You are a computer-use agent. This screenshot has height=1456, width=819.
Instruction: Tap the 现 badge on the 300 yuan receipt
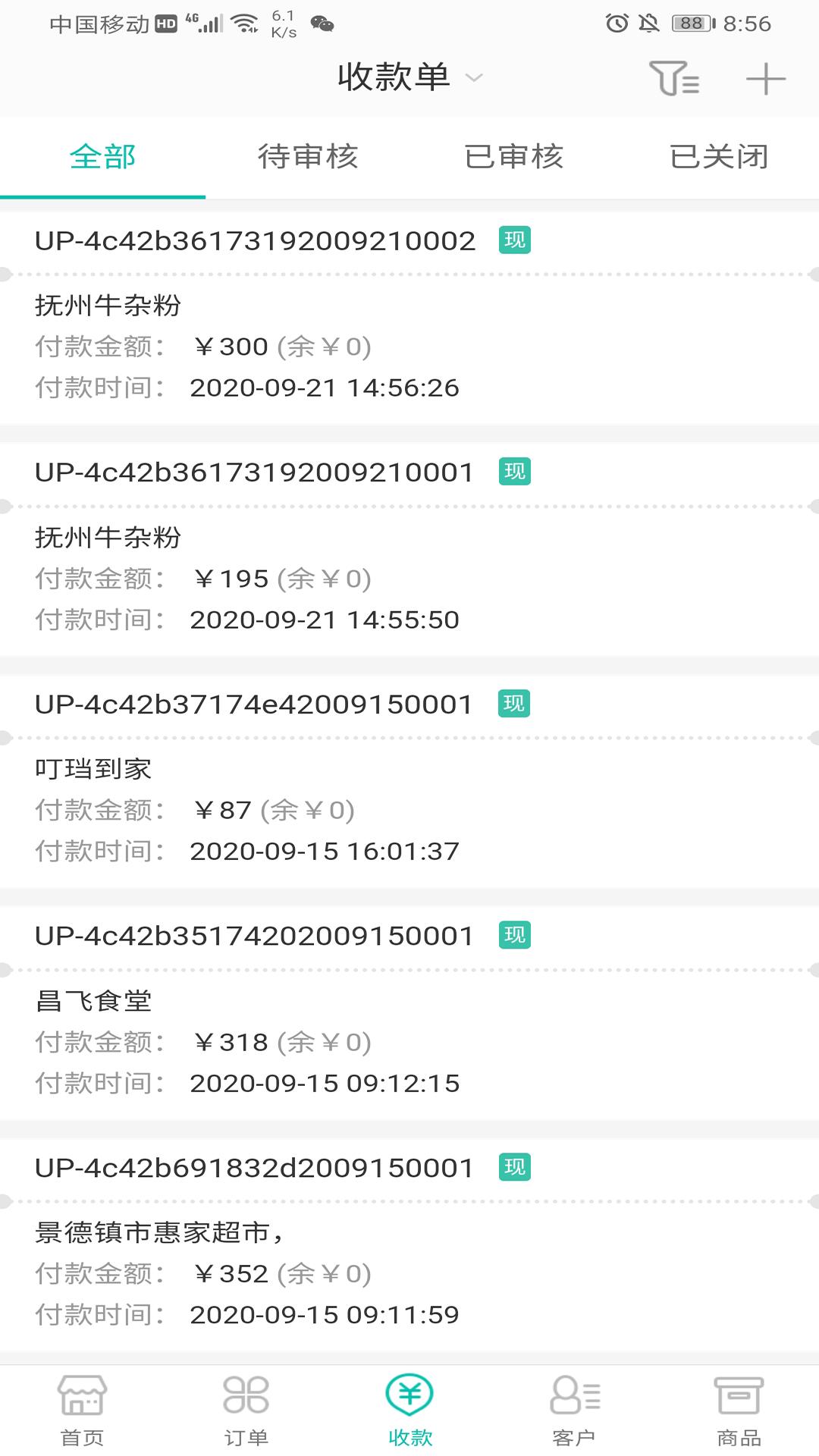tap(515, 239)
